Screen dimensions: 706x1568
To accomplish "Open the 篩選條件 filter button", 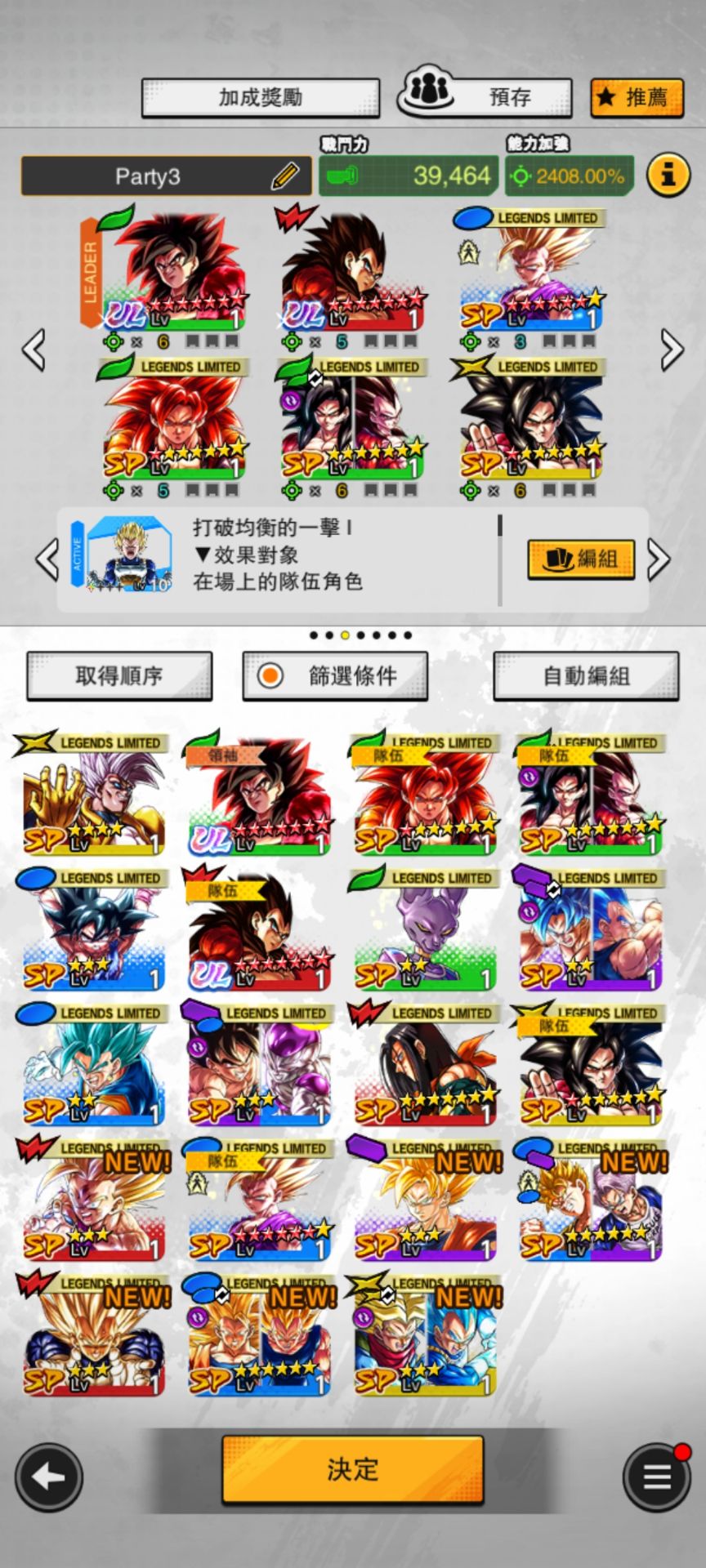I will click(335, 675).
